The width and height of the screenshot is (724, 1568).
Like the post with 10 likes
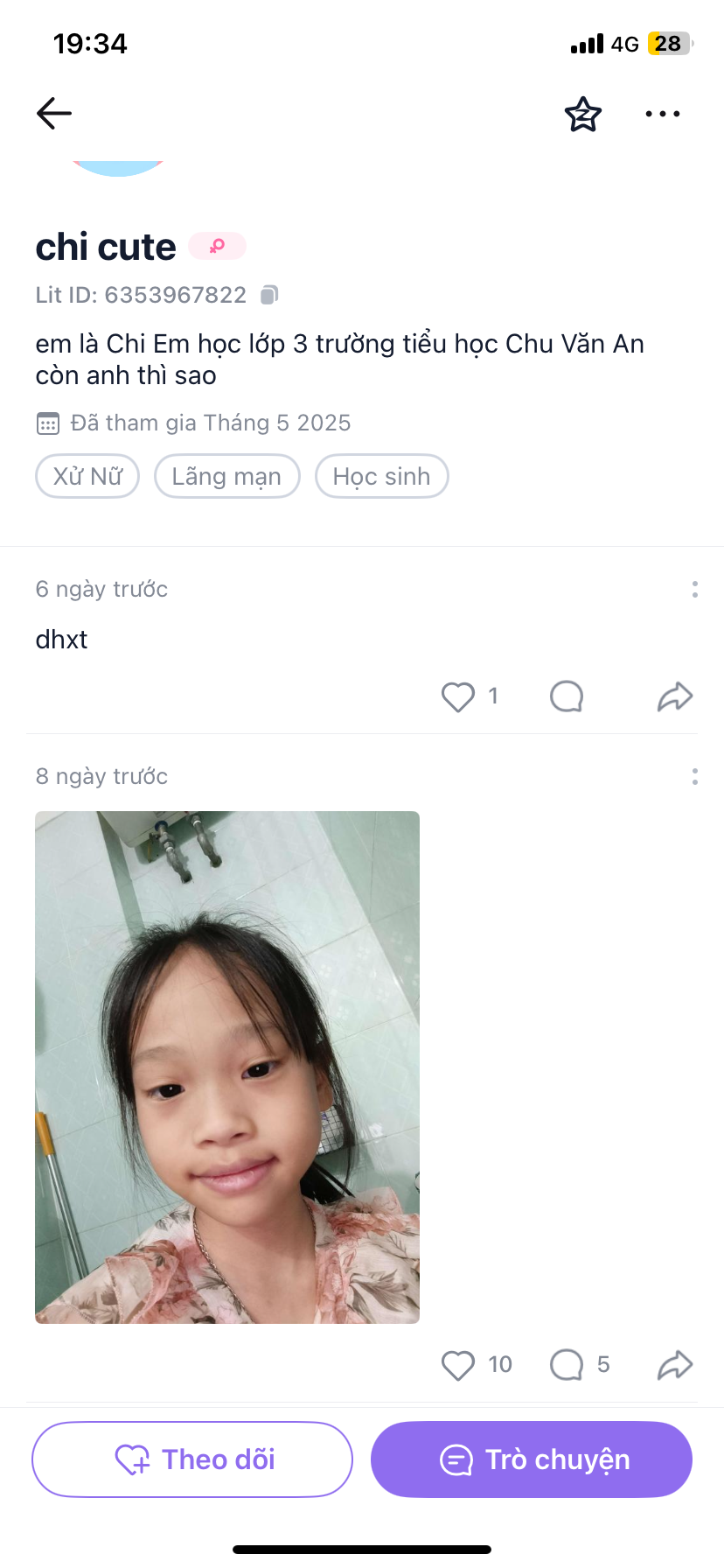[x=458, y=1365]
